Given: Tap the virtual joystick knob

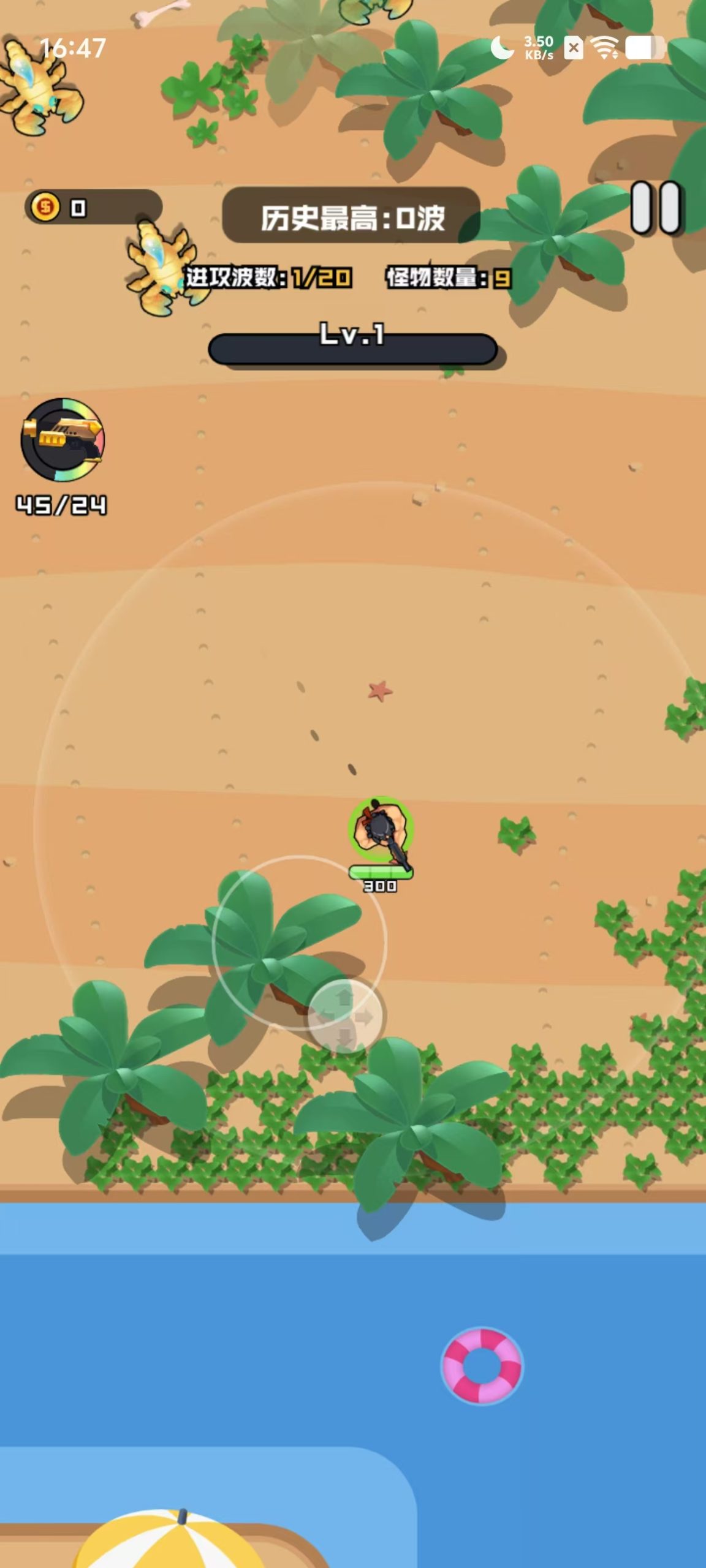Looking at the screenshot, I should [345, 1017].
